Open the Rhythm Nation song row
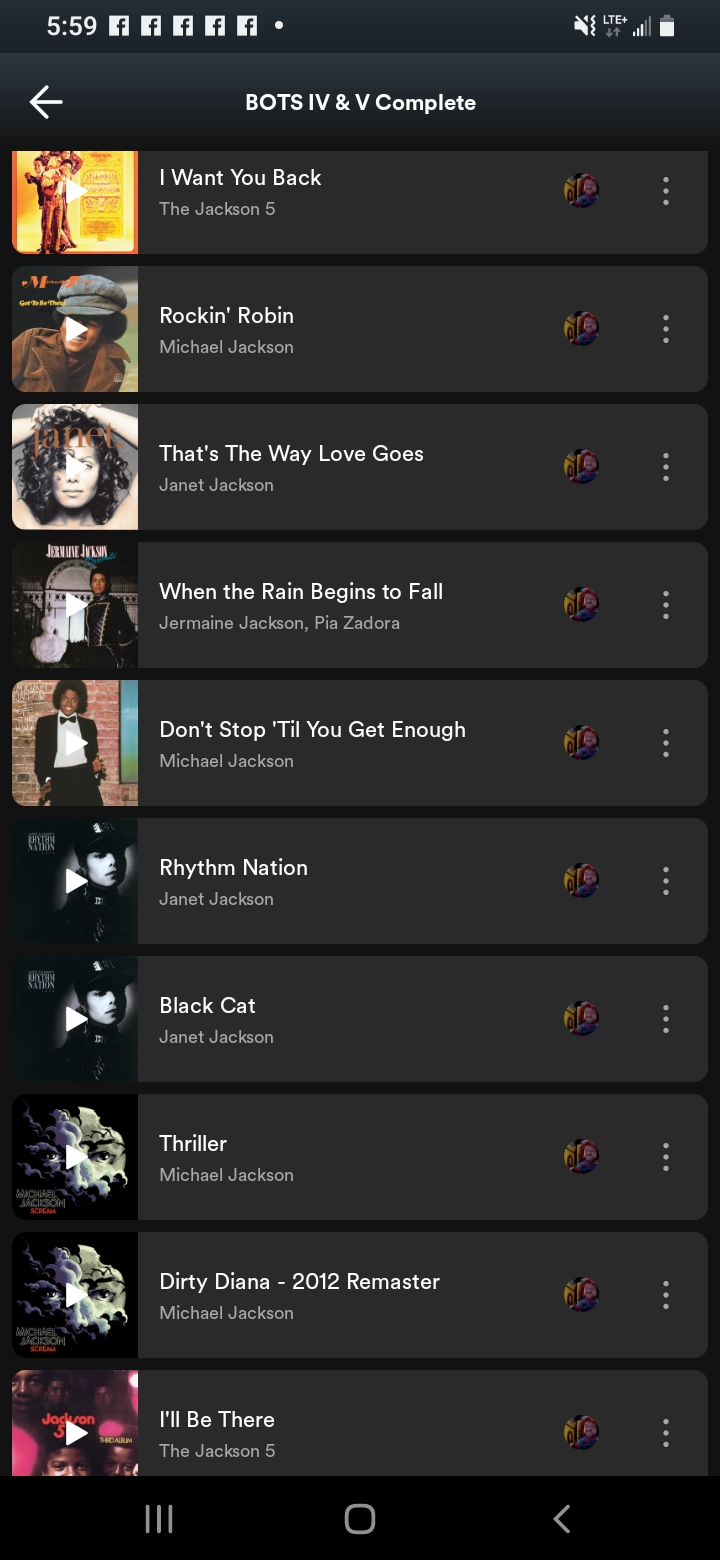The height and width of the screenshot is (1560, 720). tap(233, 881)
